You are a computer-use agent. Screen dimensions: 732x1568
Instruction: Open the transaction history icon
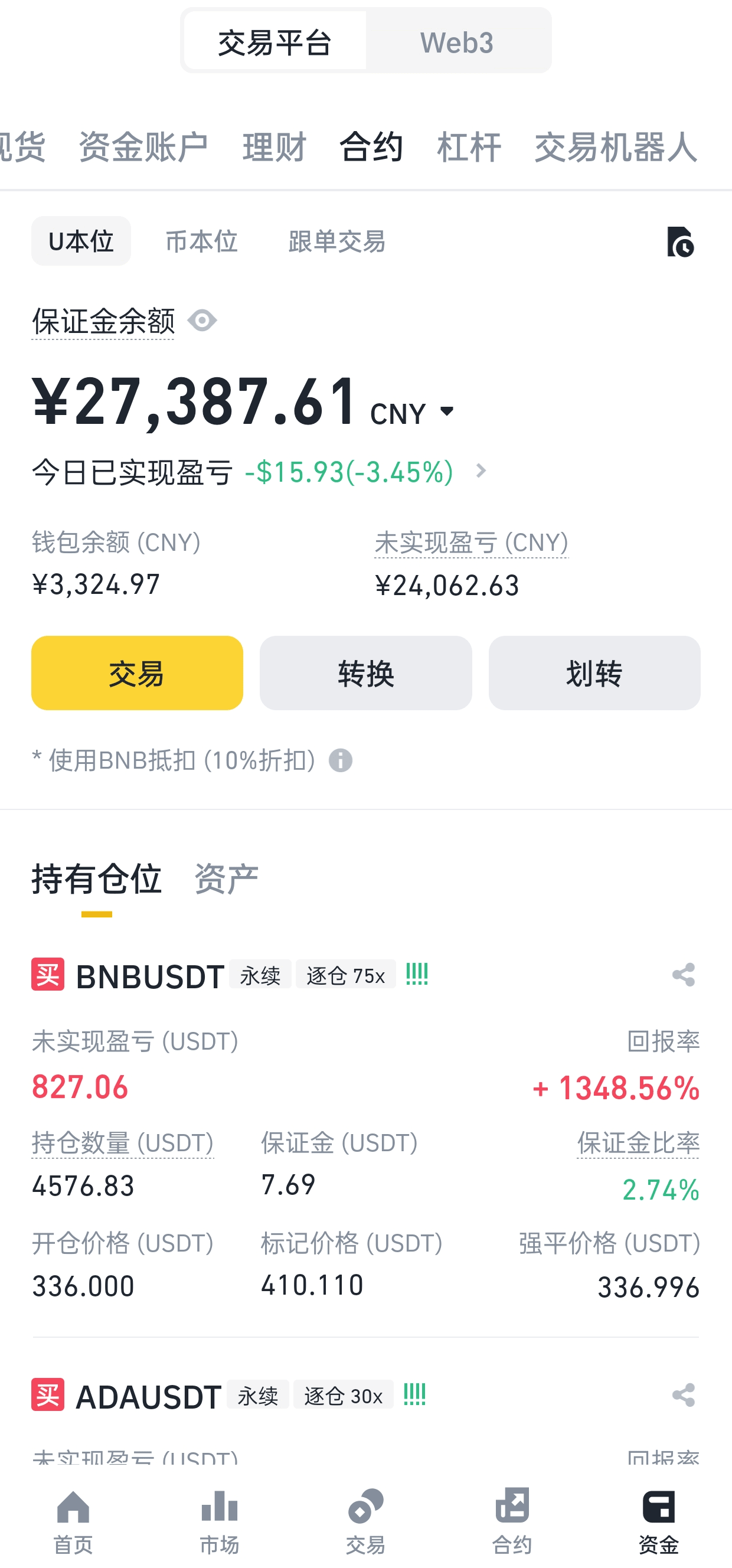click(679, 241)
